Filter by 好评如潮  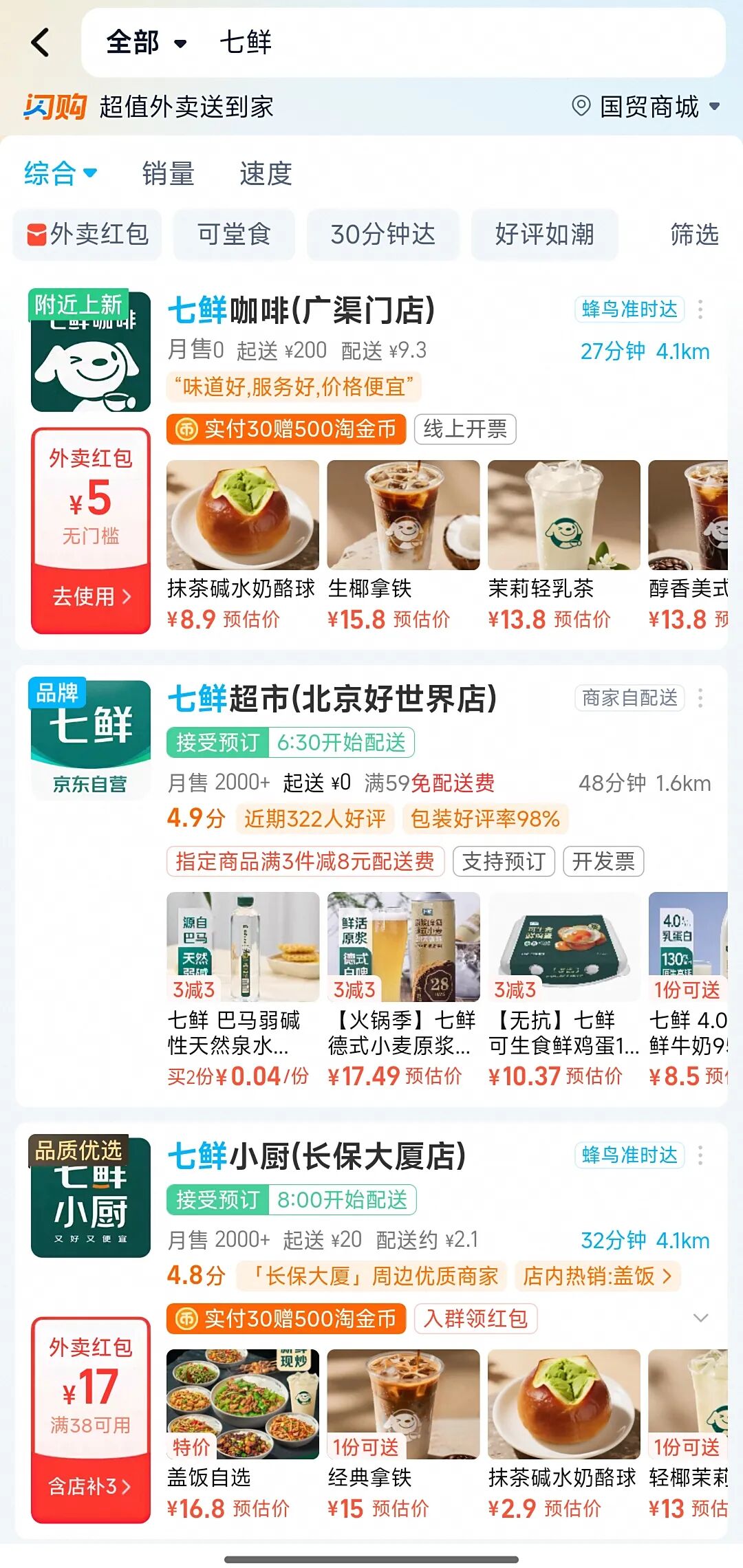point(544,235)
